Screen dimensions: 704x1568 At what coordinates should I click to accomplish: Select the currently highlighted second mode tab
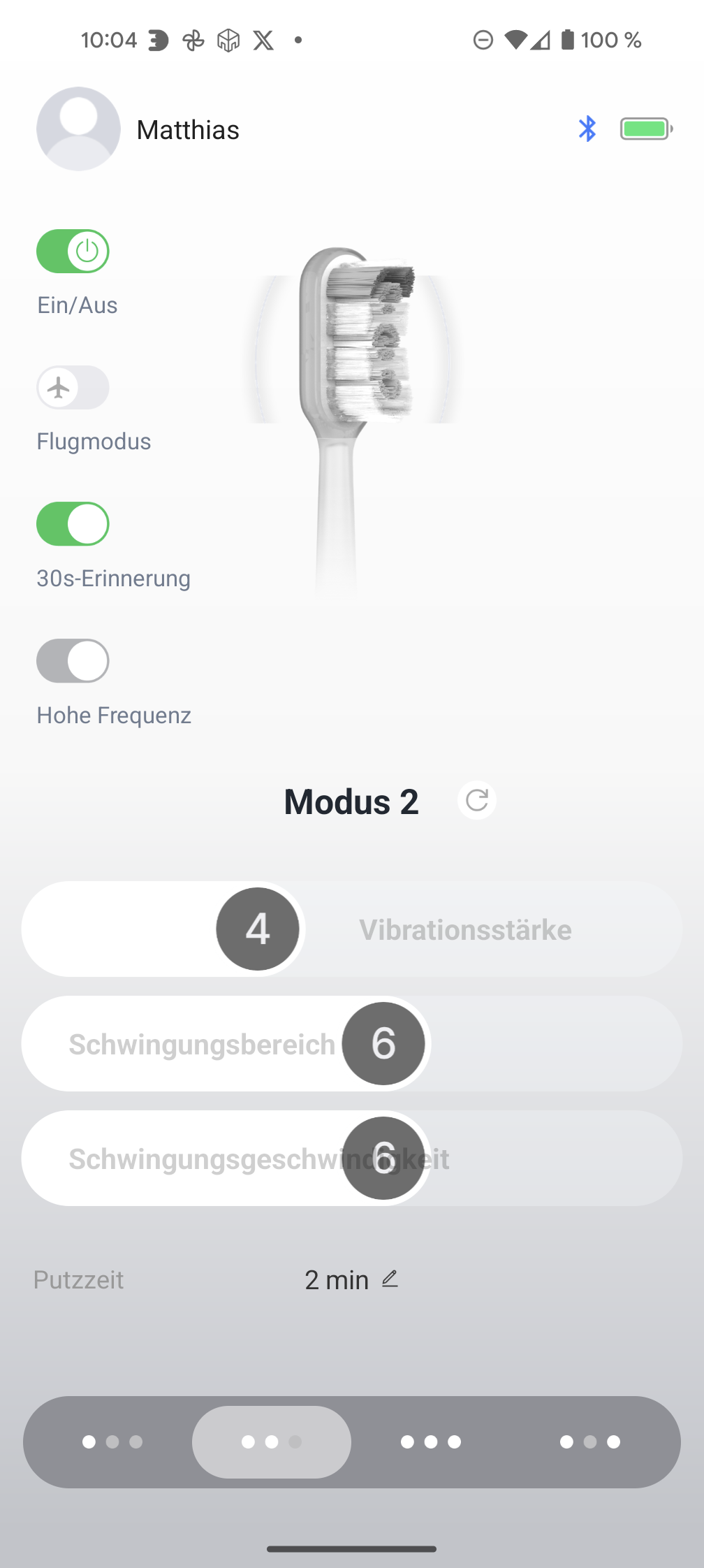click(272, 1442)
